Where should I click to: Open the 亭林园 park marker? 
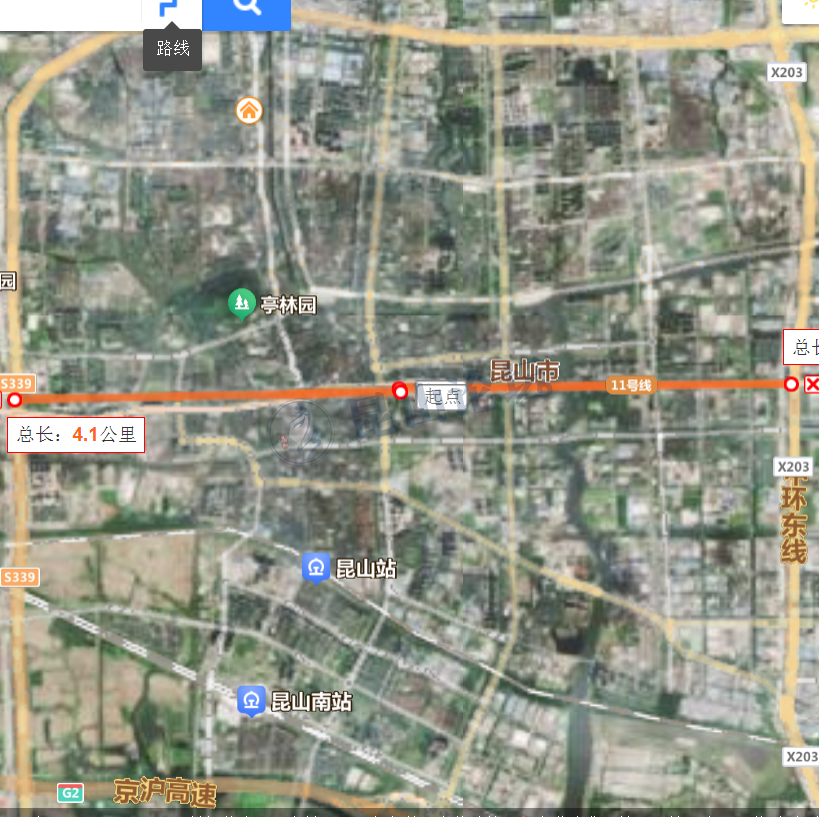coord(241,302)
